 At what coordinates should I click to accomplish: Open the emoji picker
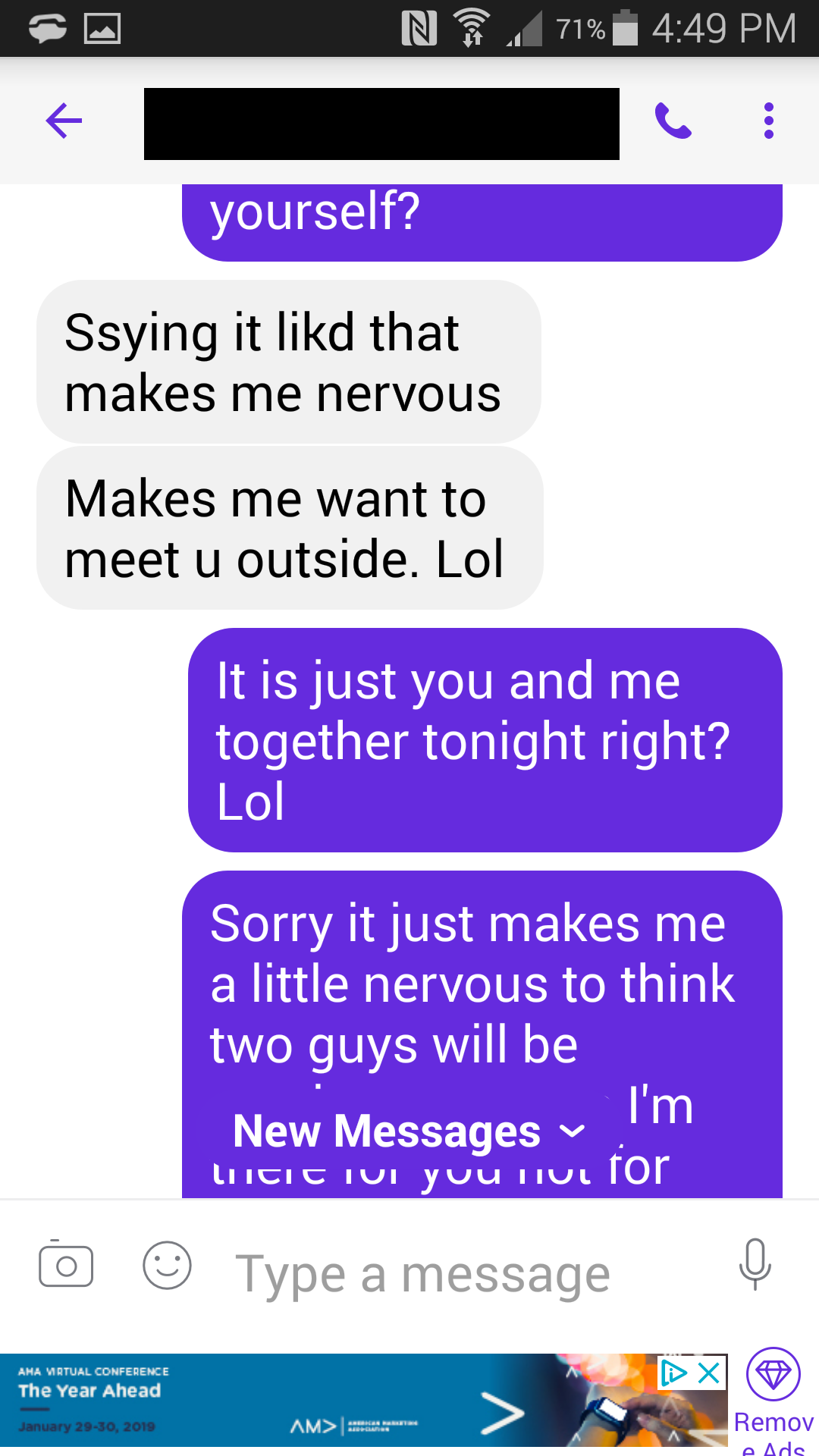[x=167, y=1265]
